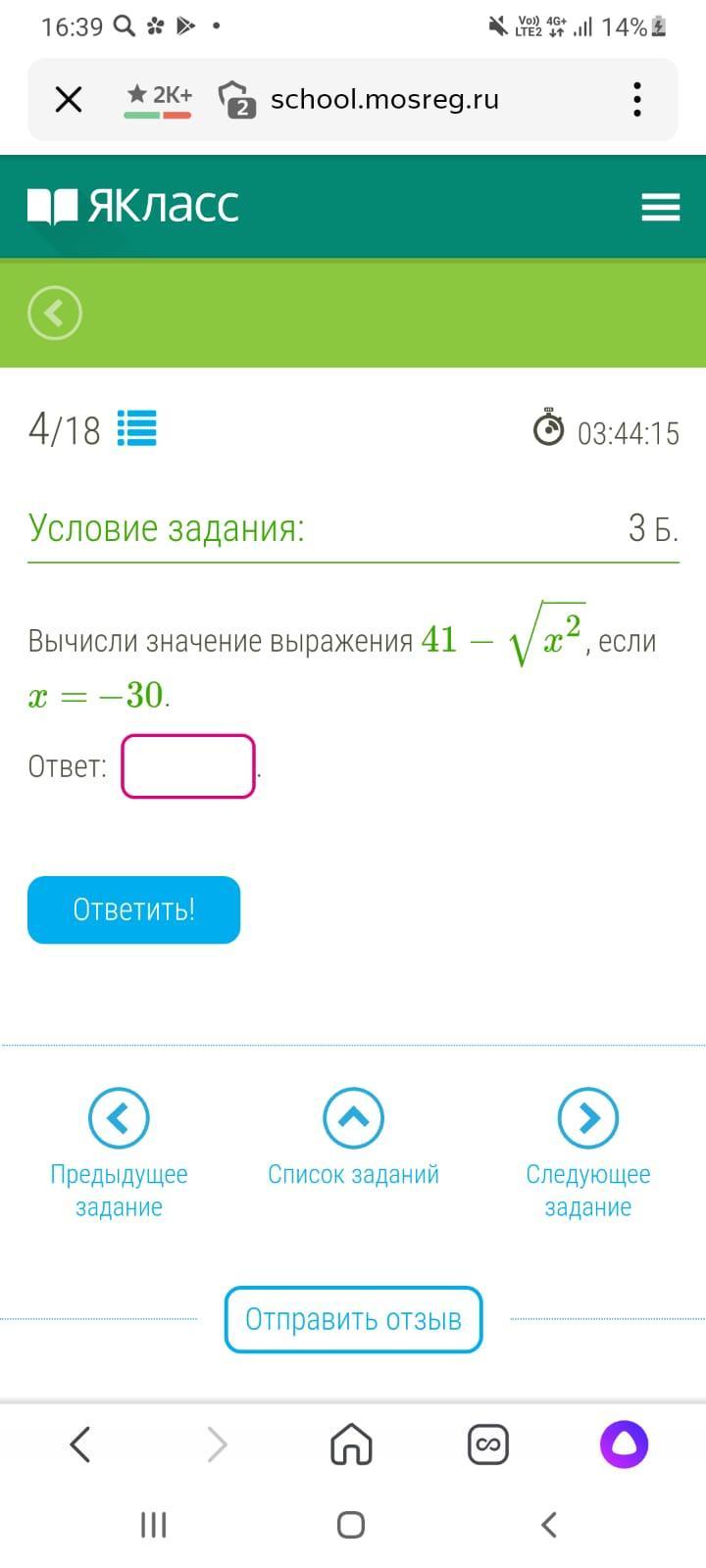
Task: Open the browser home page
Action: (351, 1444)
